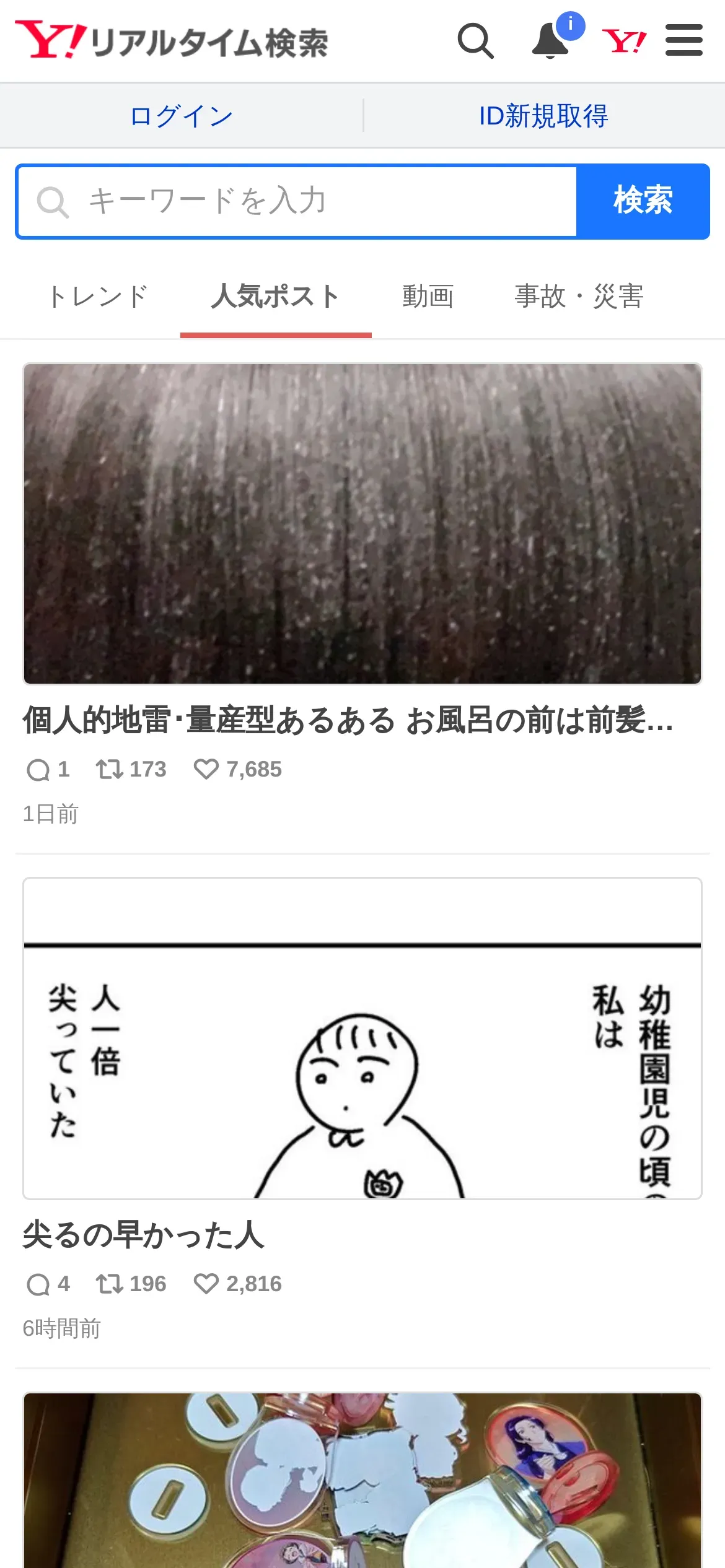
Task: Focus the キーワードを入力 search field
Action: [297, 201]
